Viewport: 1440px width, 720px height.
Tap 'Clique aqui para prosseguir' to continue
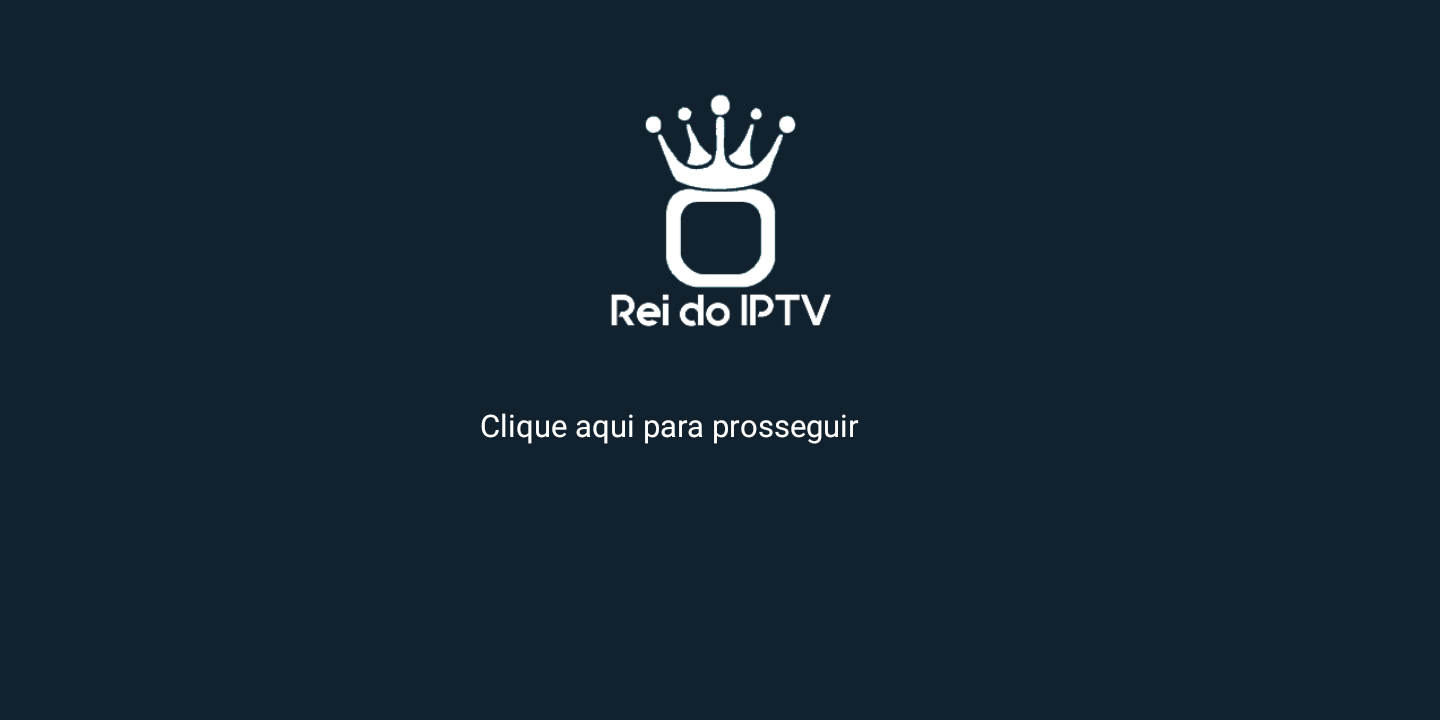coord(669,427)
